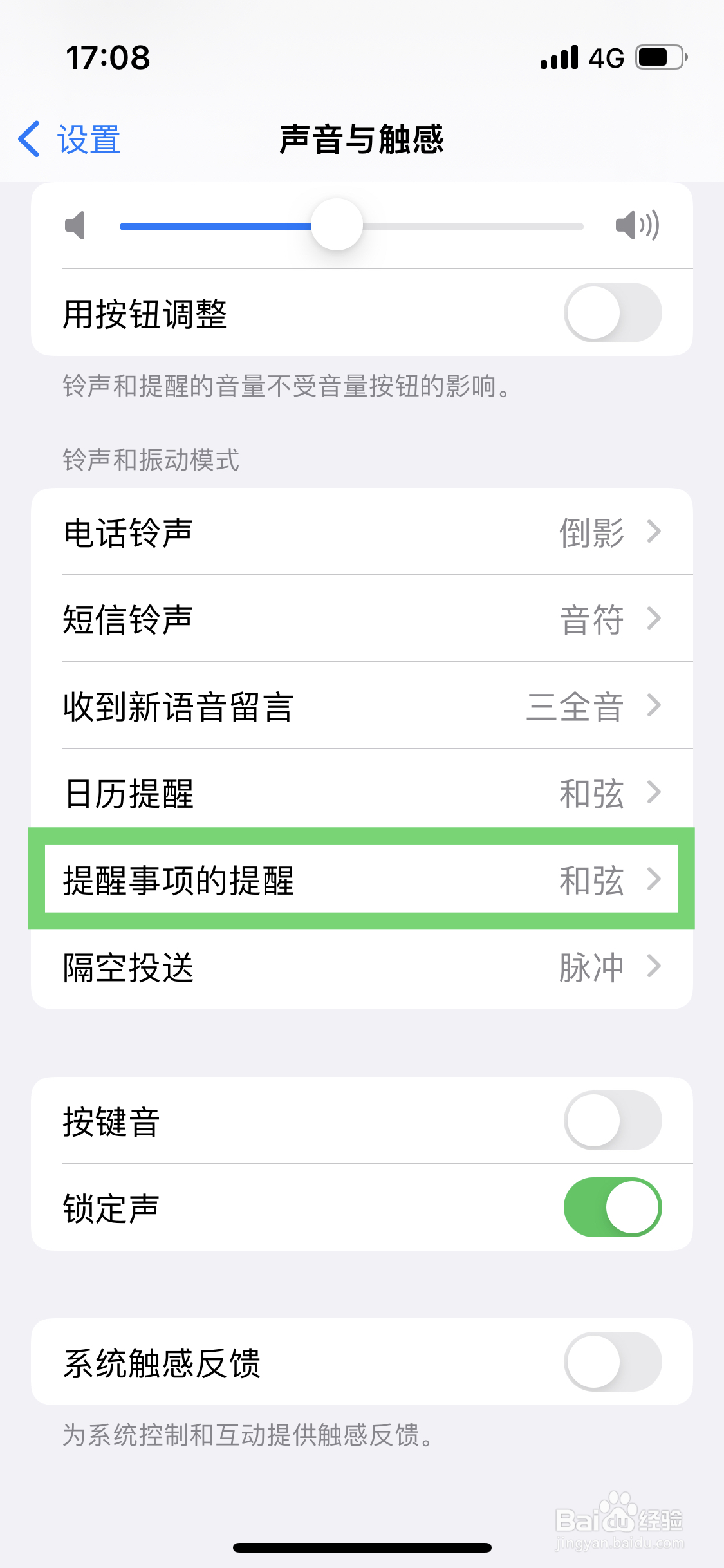Open 短信铃声 settings set to 音符
Screen dimensions: 724x1568
(x=362, y=619)
